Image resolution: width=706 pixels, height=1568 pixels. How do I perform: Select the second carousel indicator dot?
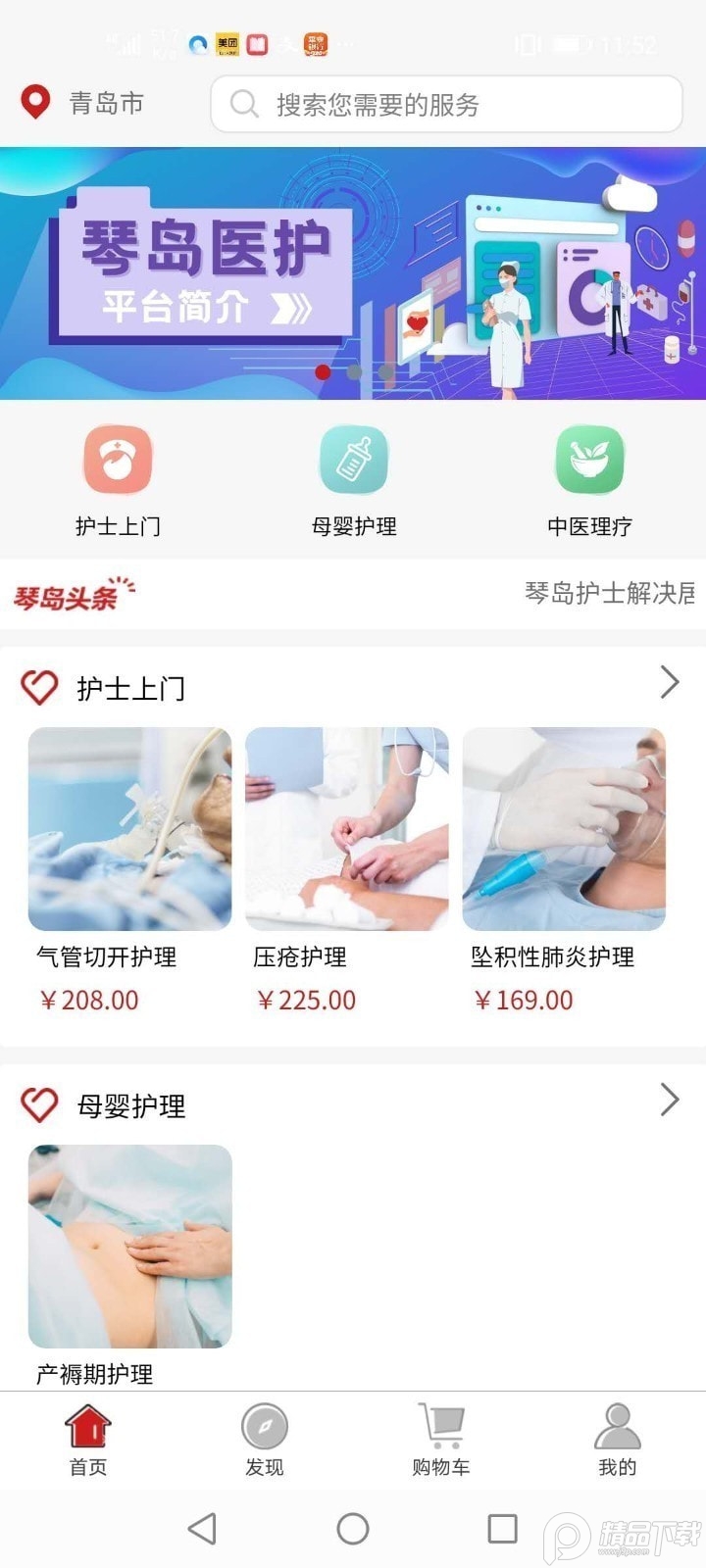click(x=355, y=373)
